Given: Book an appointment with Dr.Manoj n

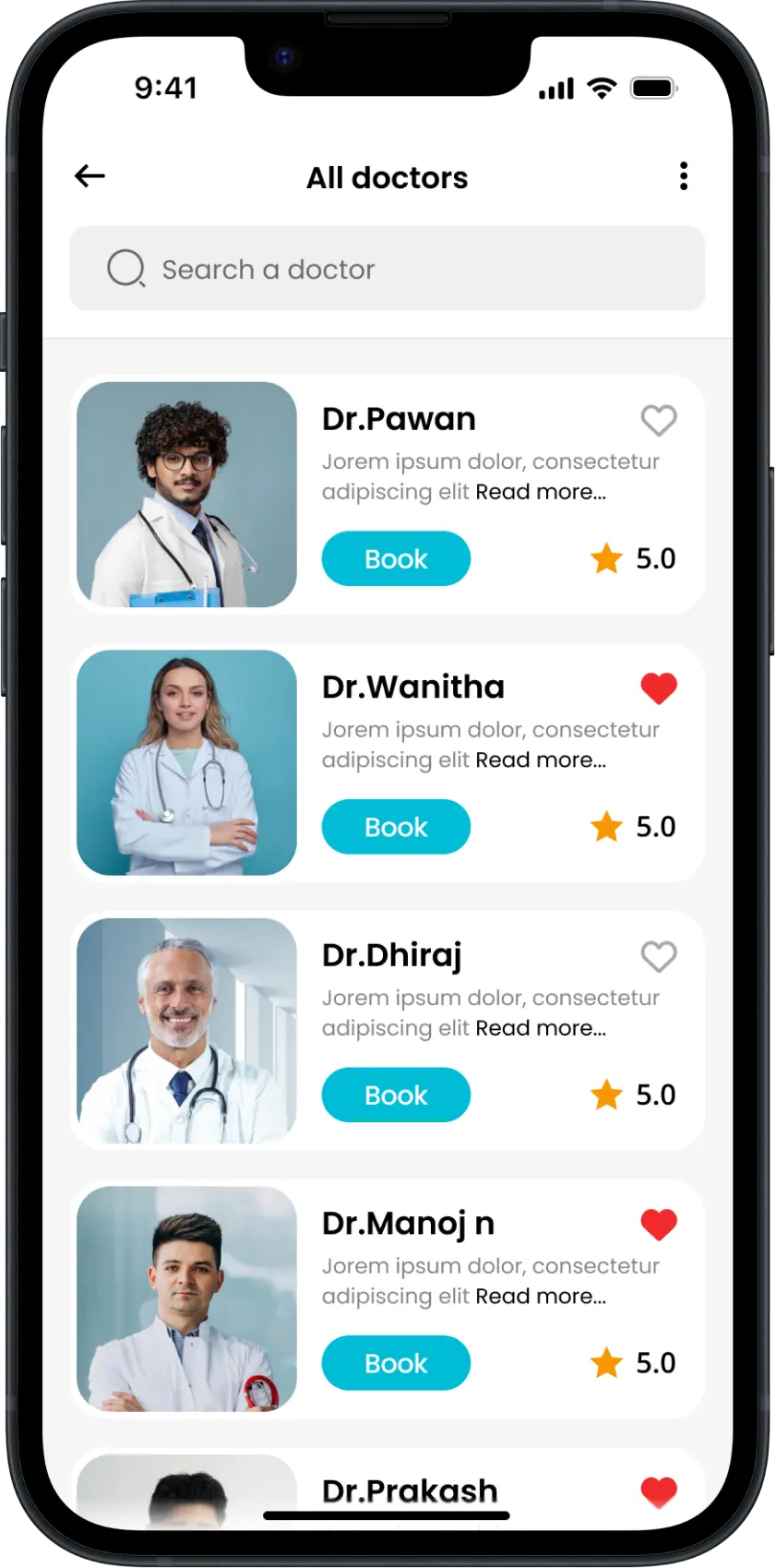Looking at the screenshot, I should point(396,1363).
